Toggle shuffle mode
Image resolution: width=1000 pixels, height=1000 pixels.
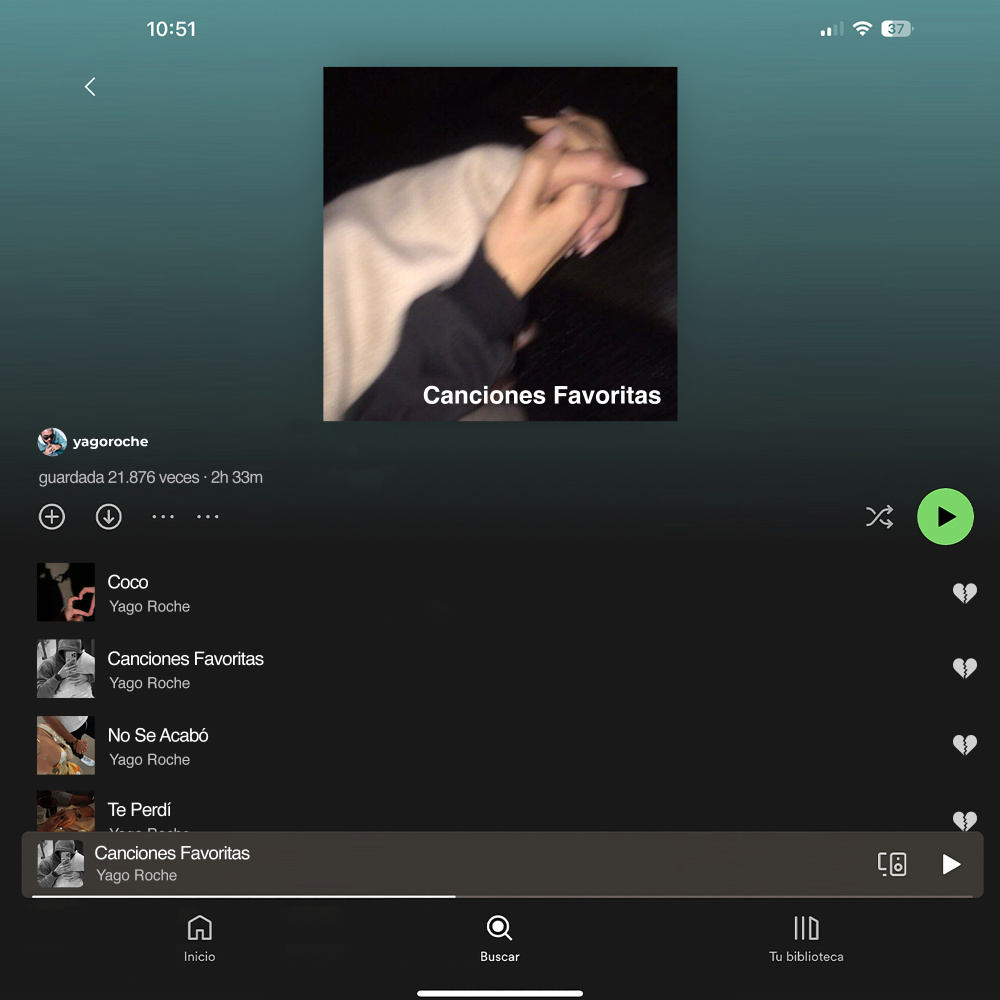[x=879, y=517]
